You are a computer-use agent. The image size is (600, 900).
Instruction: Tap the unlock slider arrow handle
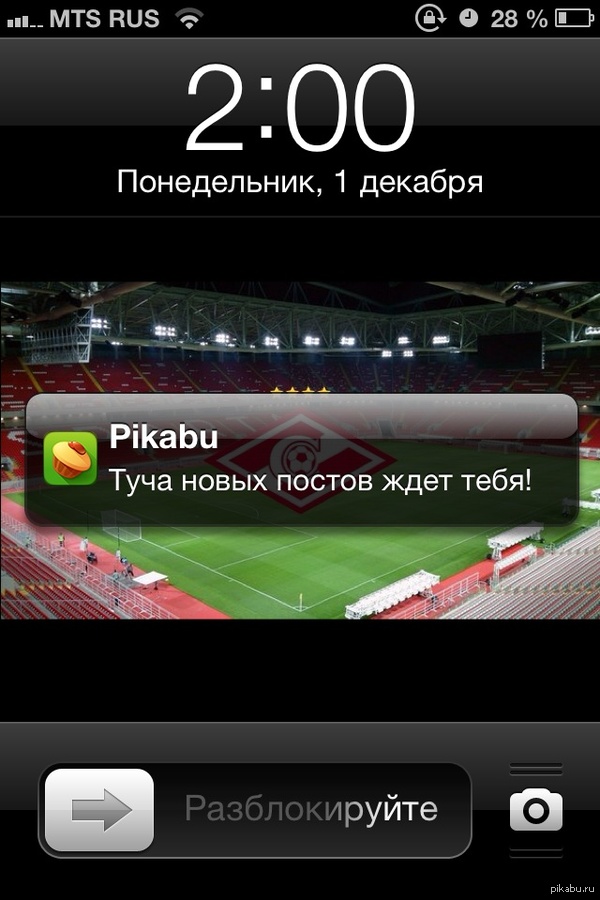[99, 810]
